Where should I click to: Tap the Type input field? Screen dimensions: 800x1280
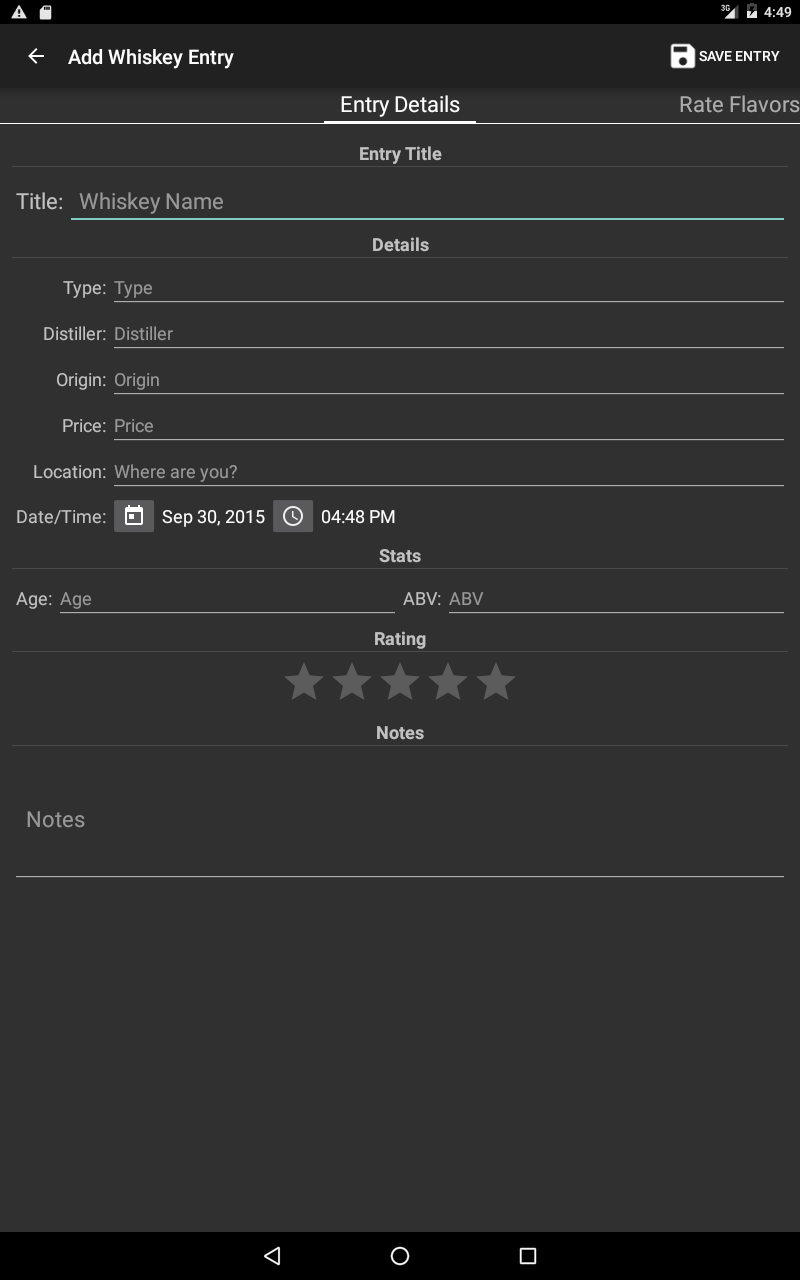point(447,288)
